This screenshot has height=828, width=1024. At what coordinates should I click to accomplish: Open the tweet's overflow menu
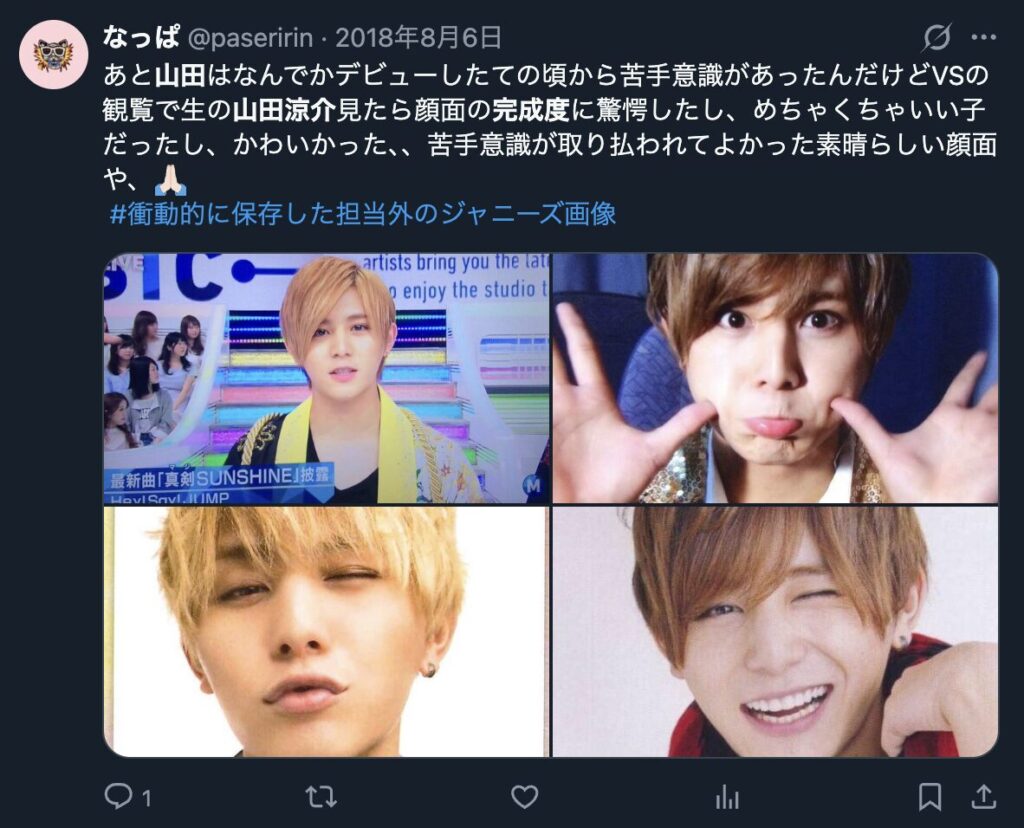984,39
